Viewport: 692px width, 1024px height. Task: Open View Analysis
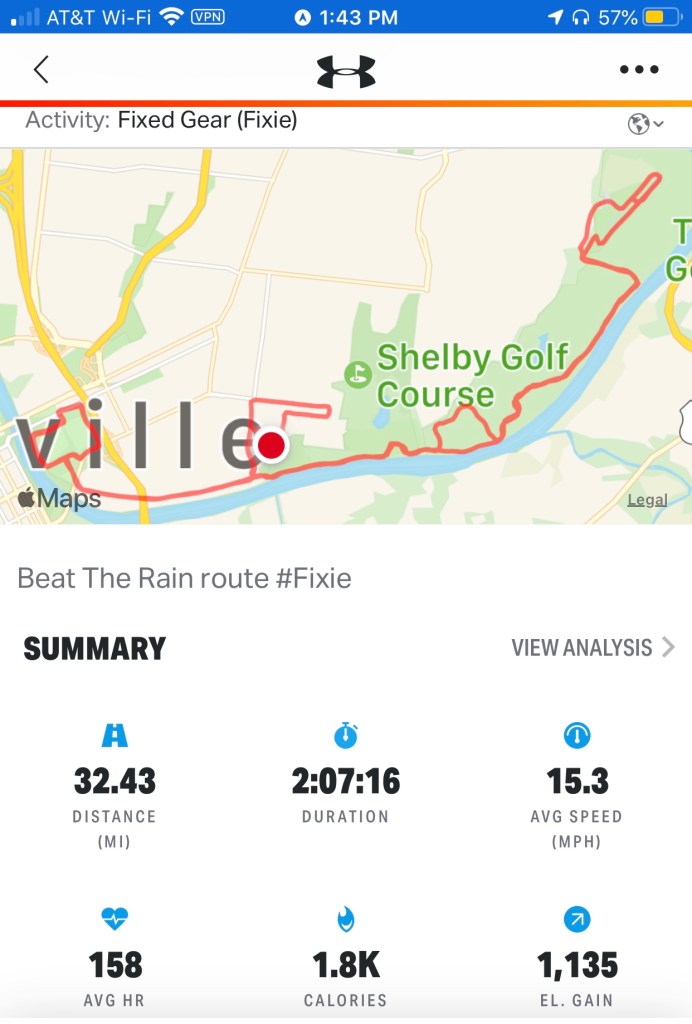point(592,647)
